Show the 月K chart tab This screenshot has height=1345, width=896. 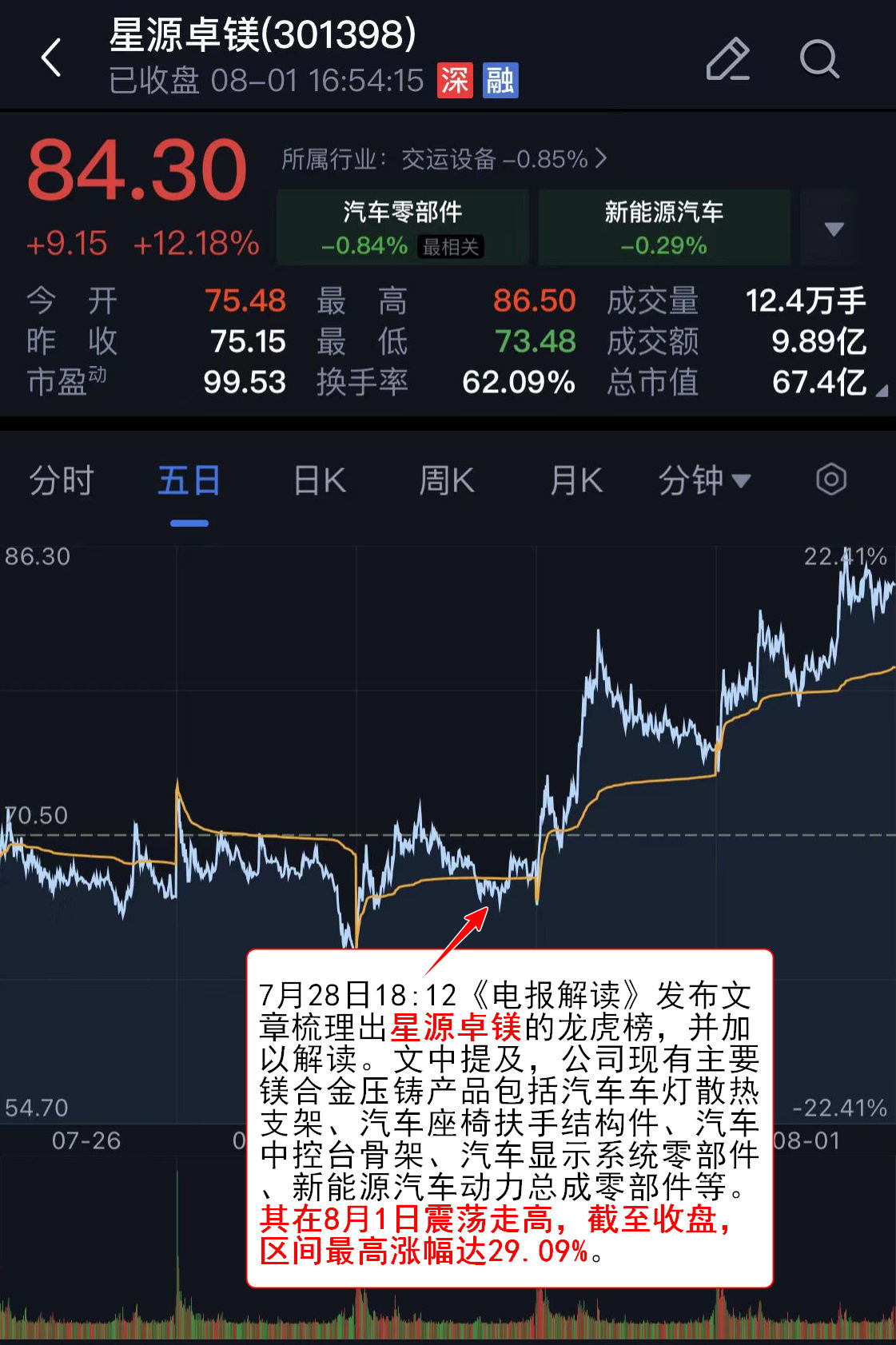point(576,481)
